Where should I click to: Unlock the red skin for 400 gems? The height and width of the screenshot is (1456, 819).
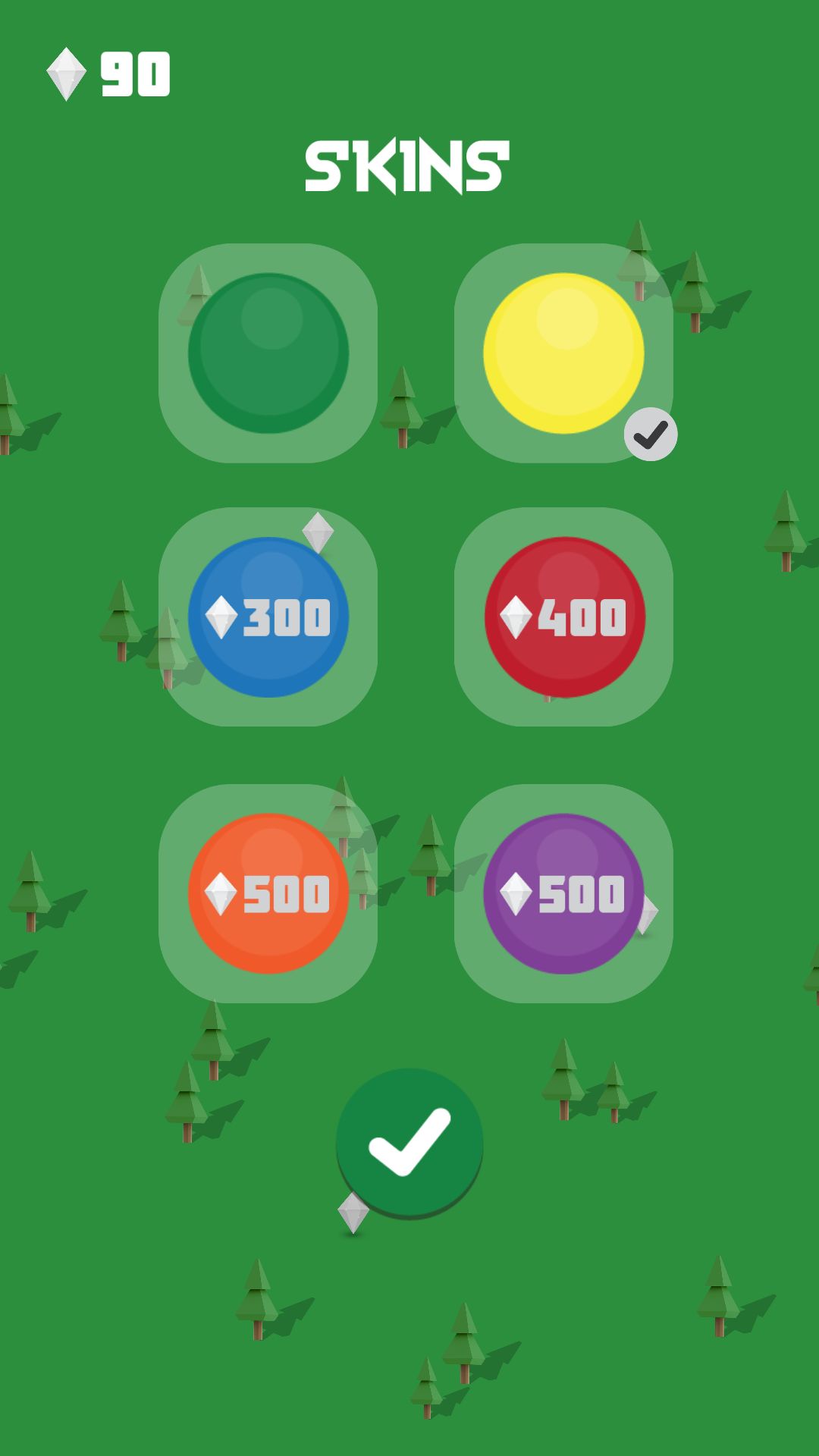pyautogui.click(x=563, y=617)
